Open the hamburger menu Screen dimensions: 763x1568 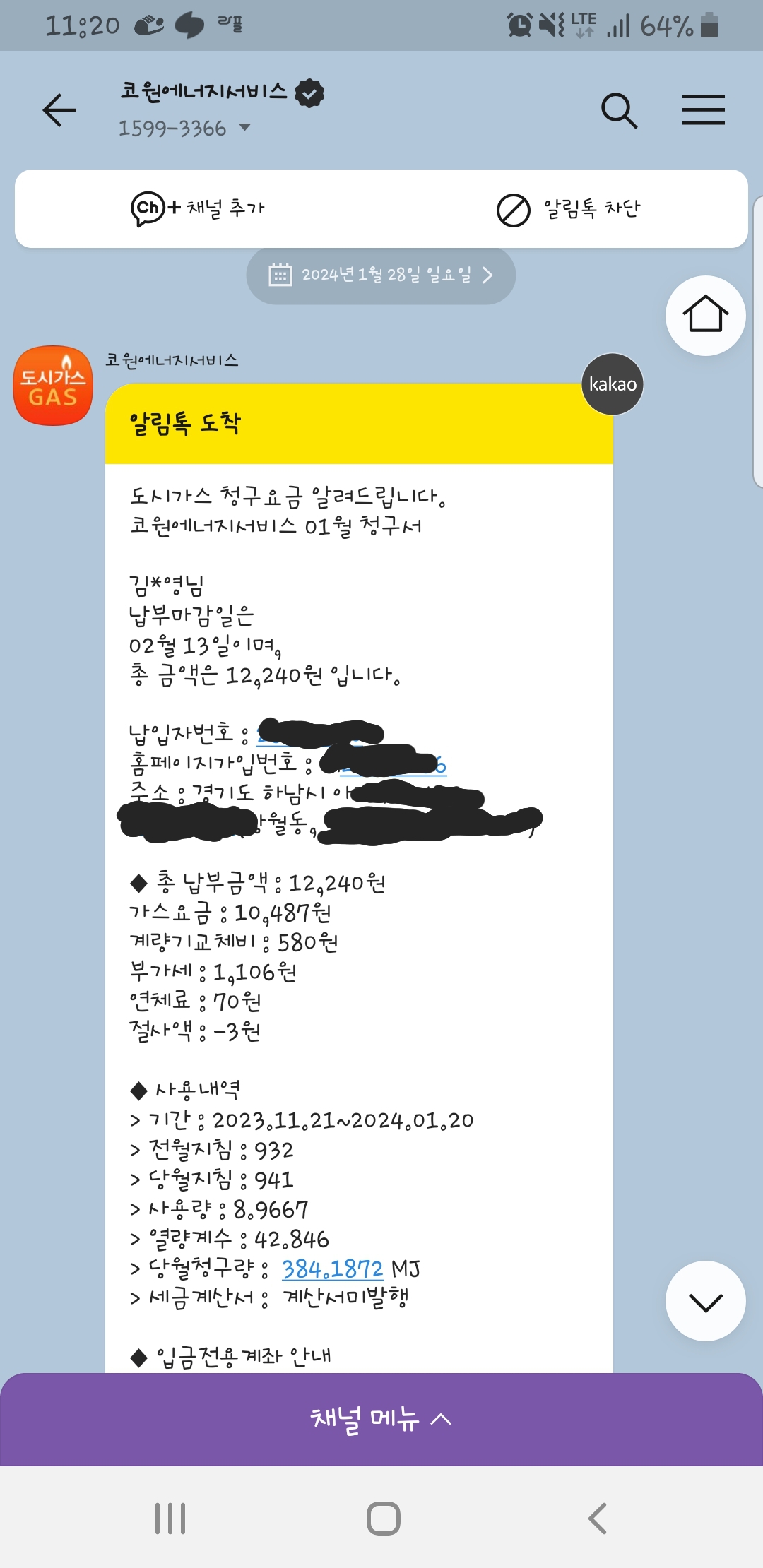(x=703, y=110)
